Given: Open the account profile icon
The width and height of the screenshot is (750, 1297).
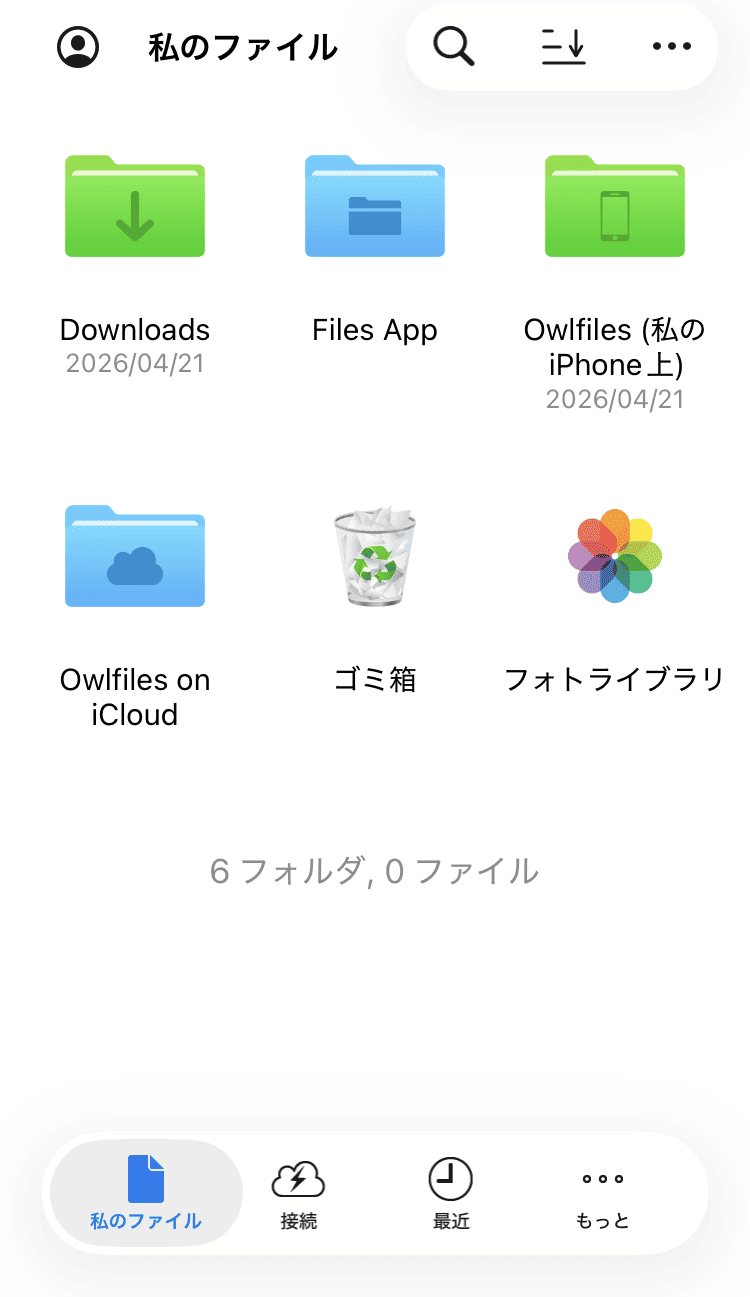Looking at the screenshot, I should [x=78, y=47].
